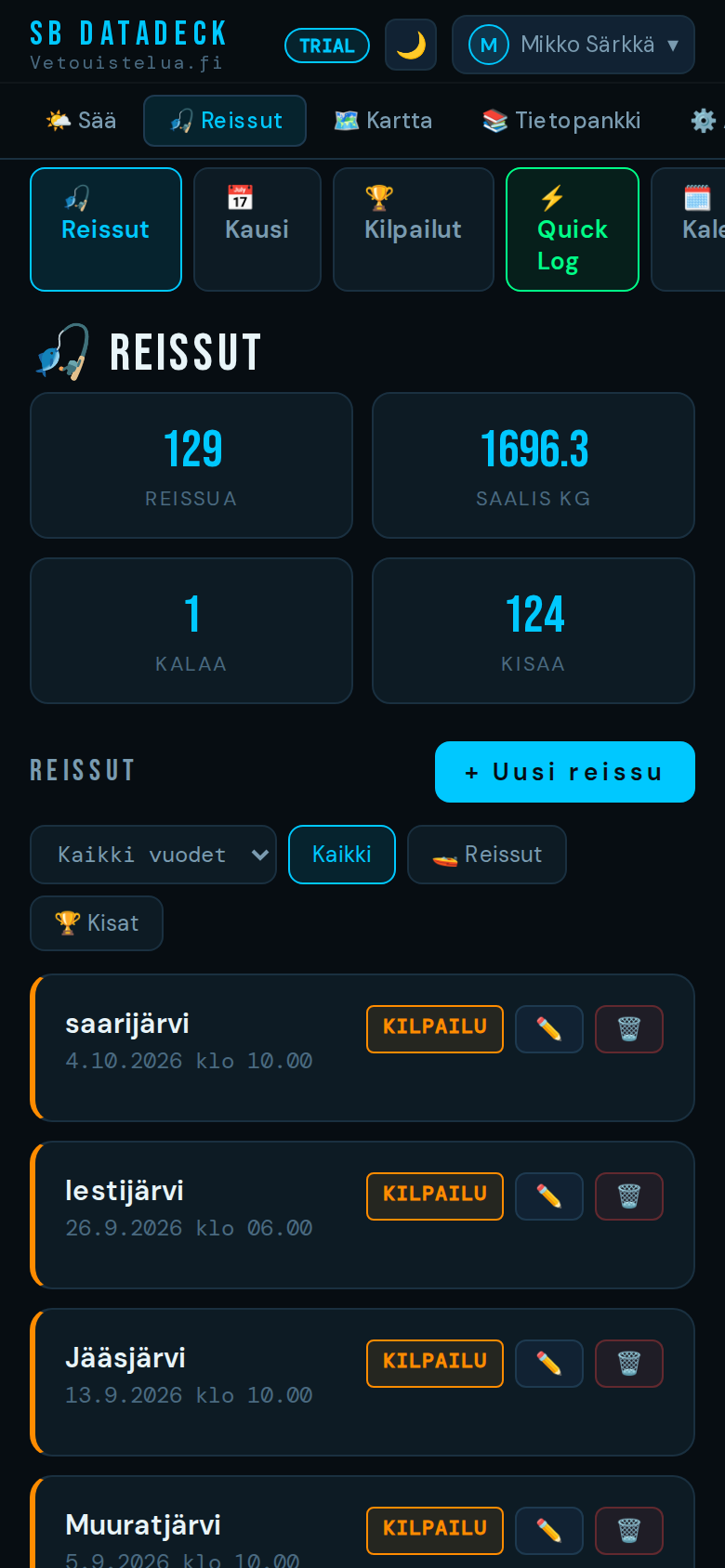
Task: Enable the Kaikki filter
Action: click(x=341, y=855)
